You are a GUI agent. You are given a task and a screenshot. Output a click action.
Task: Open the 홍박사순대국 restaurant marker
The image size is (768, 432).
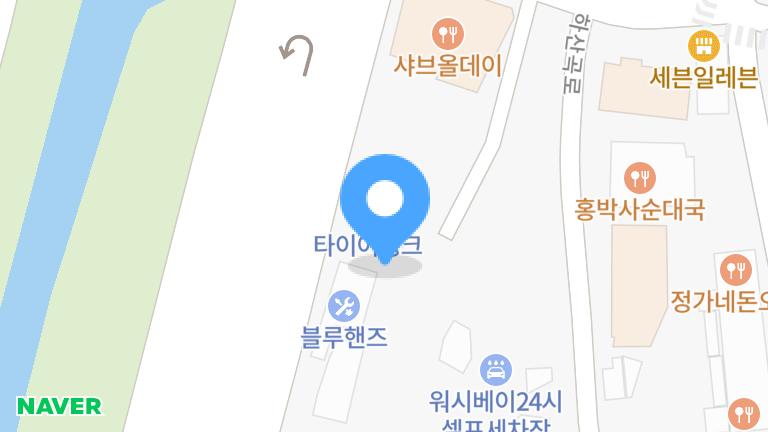pyautogui.click(x=640, y=179)
